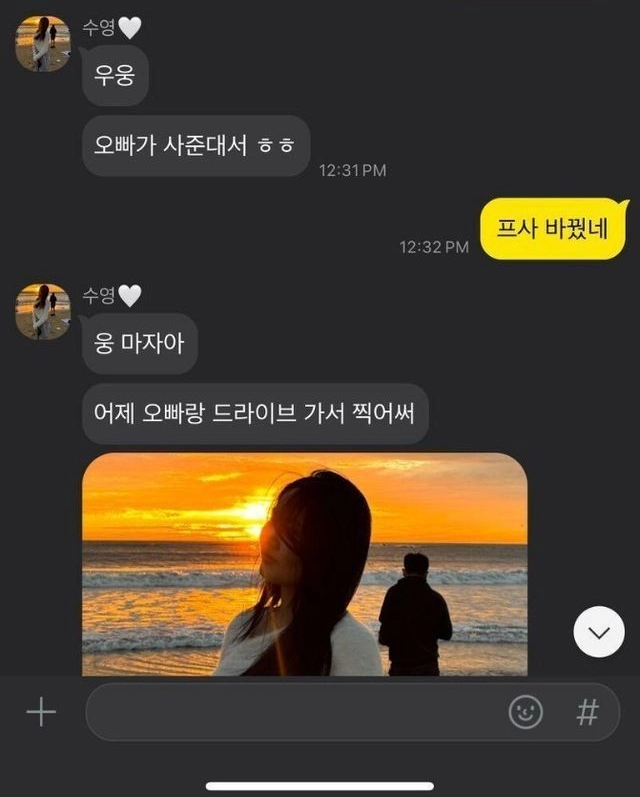Open the shared sunset beach photo
Image resolution: width=640 pixels, height=797 pixels.
tap(304, 564)
